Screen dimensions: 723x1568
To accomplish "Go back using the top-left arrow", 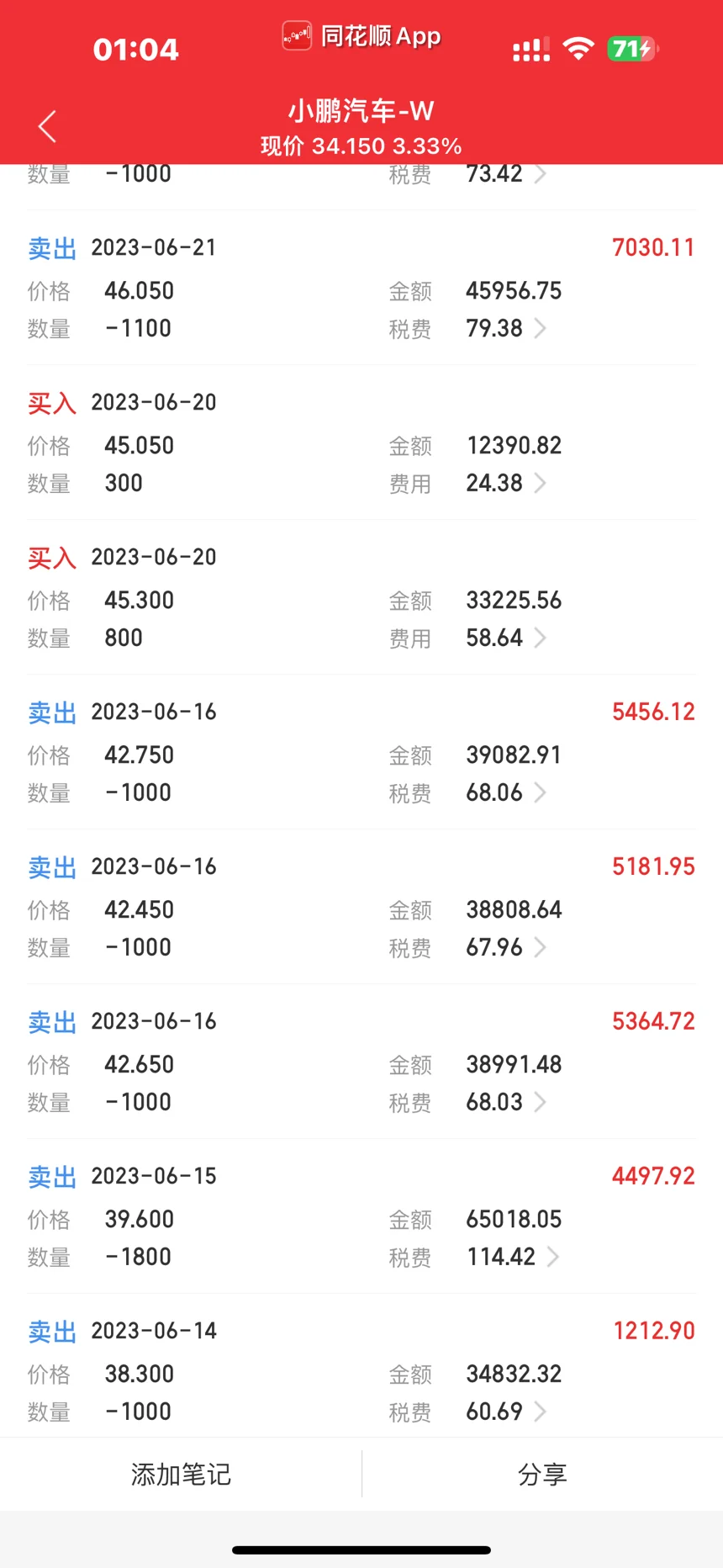I will tap(47, 127).
